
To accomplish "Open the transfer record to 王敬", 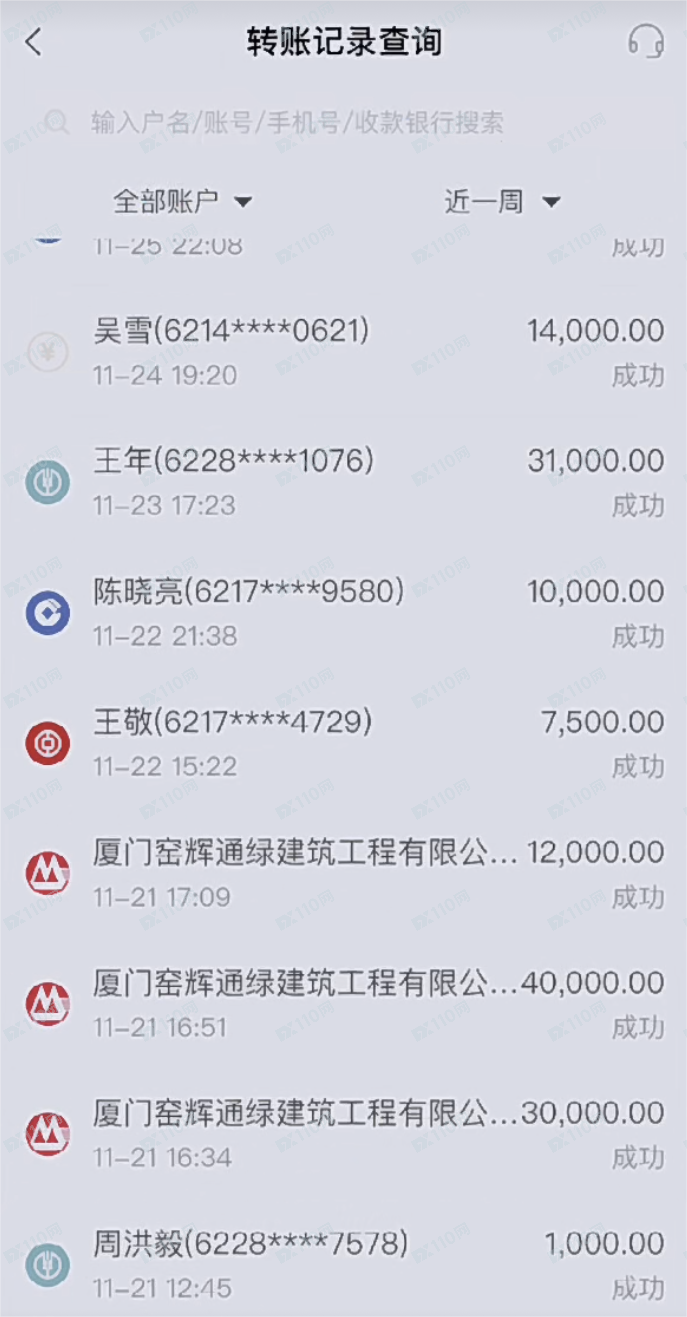I will 343,743.
